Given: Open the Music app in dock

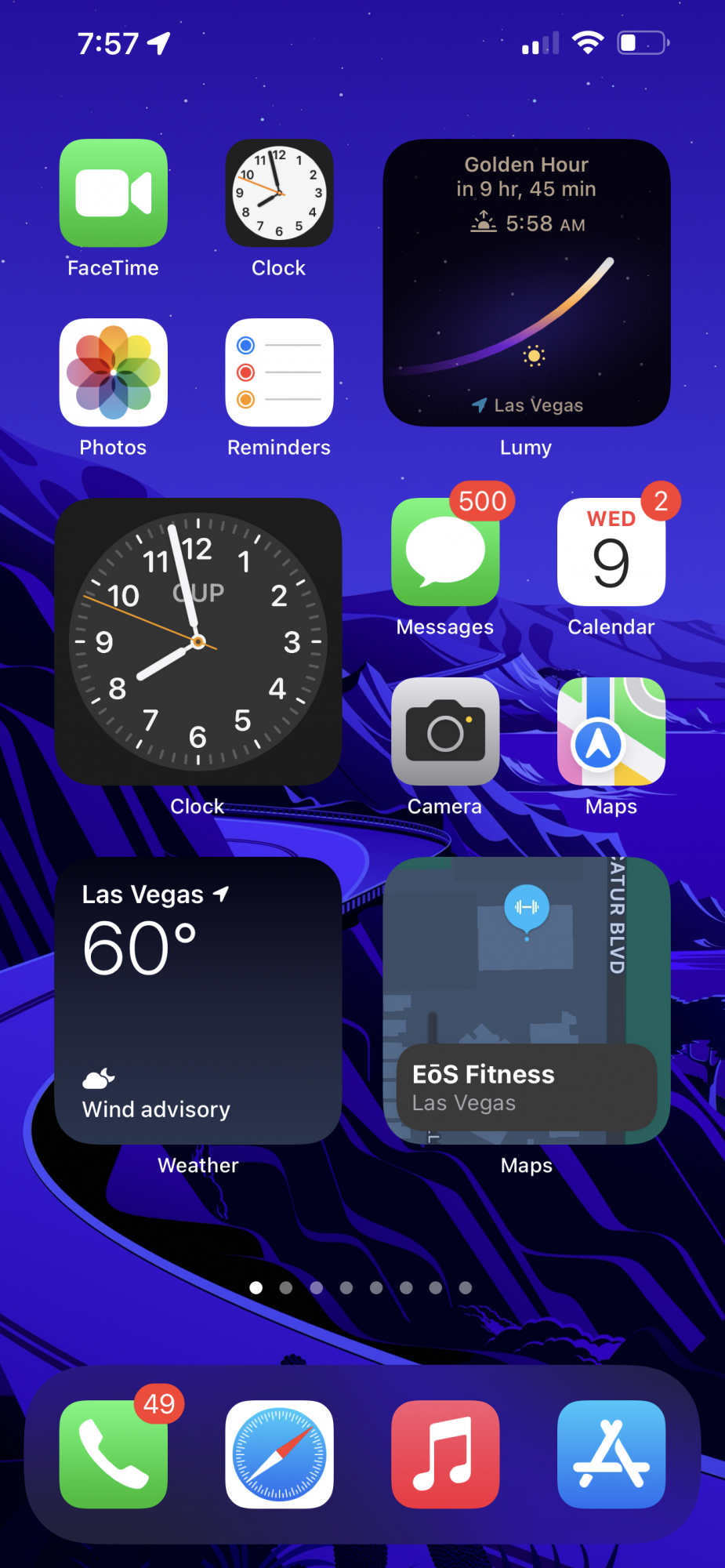Looking at the screenshot, I should (445, 1454).
